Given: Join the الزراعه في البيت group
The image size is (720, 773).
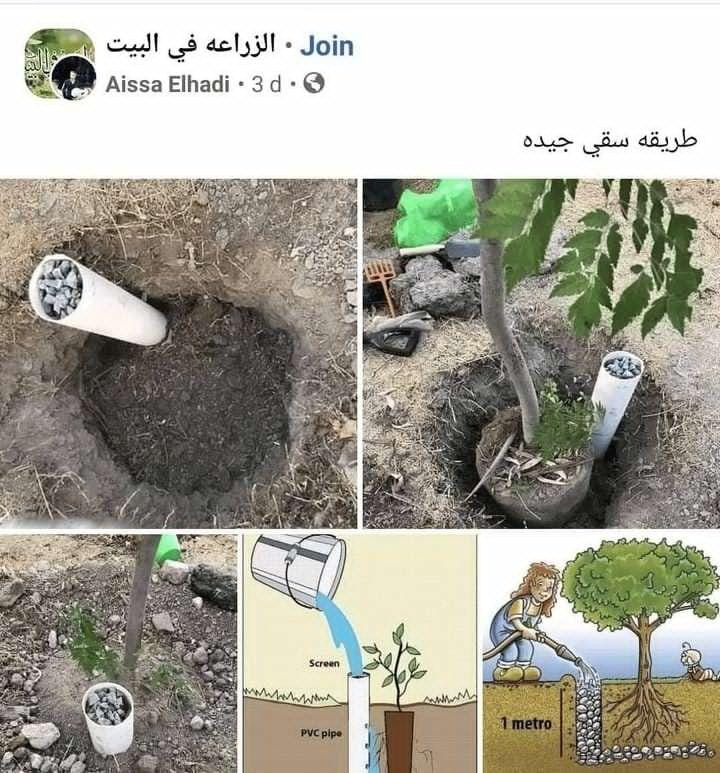Looking at the screenshot, I should point(327,45).
